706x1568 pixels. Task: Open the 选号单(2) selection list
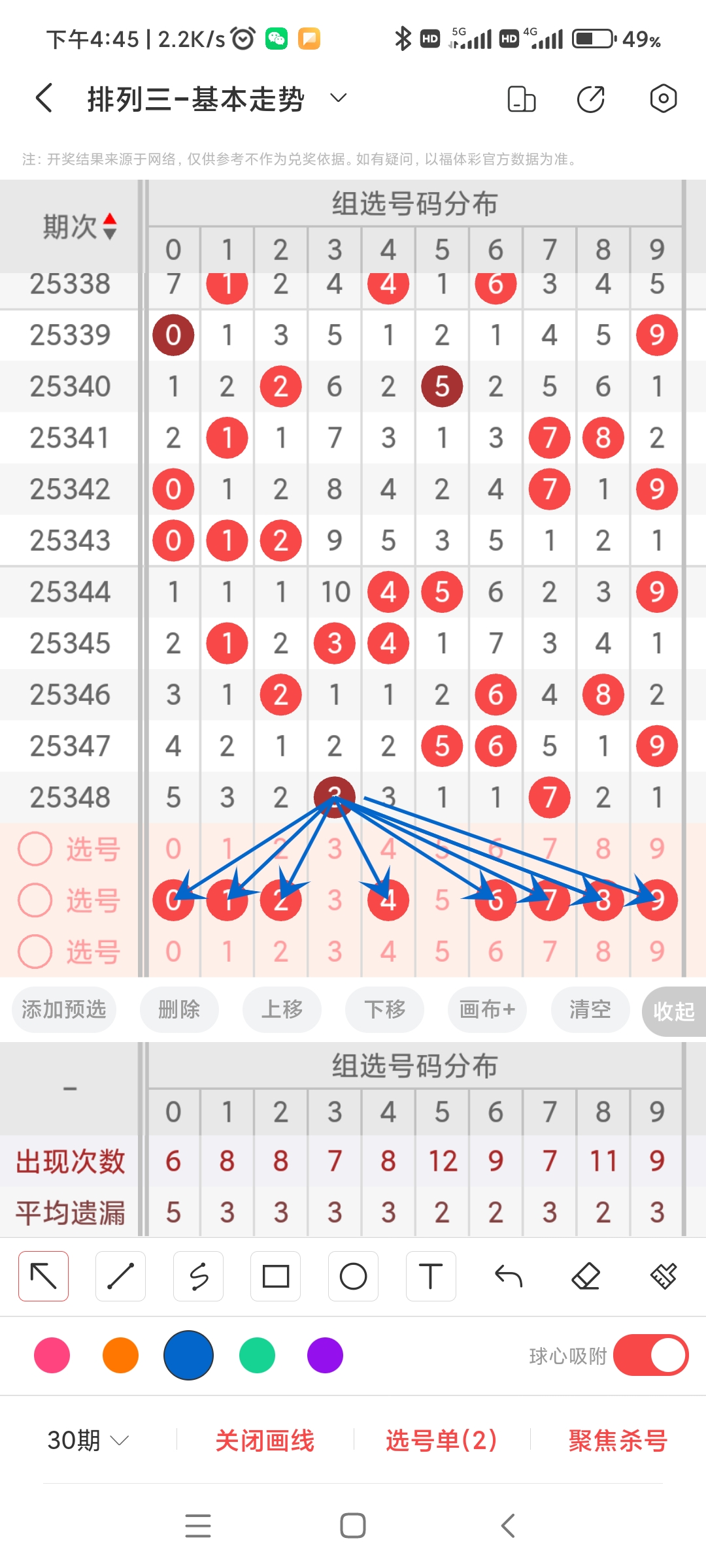tap(441, 1439)
